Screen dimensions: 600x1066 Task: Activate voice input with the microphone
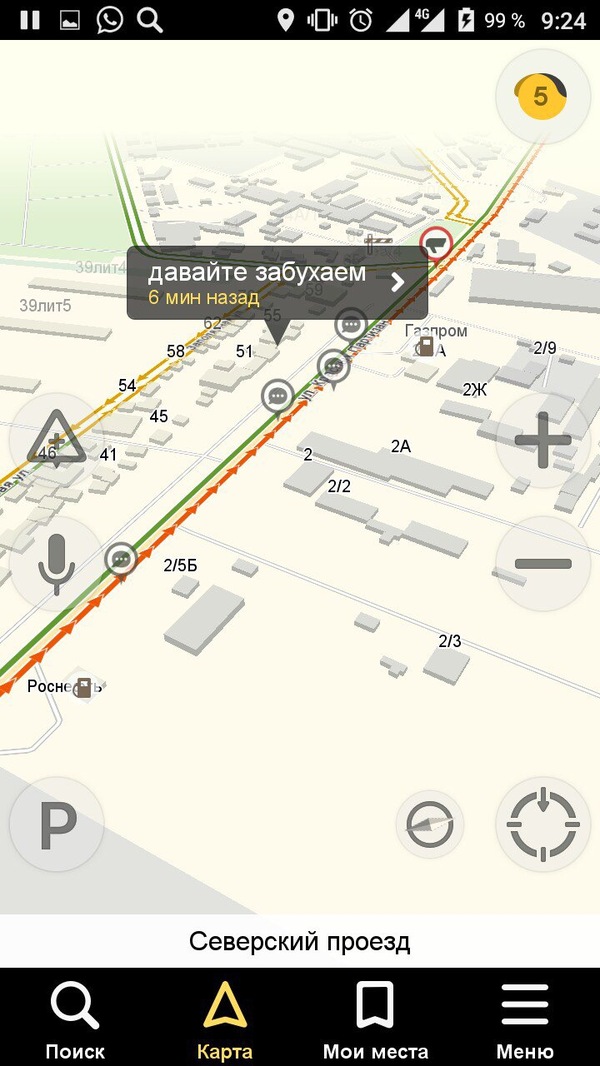tap(56, 563)
